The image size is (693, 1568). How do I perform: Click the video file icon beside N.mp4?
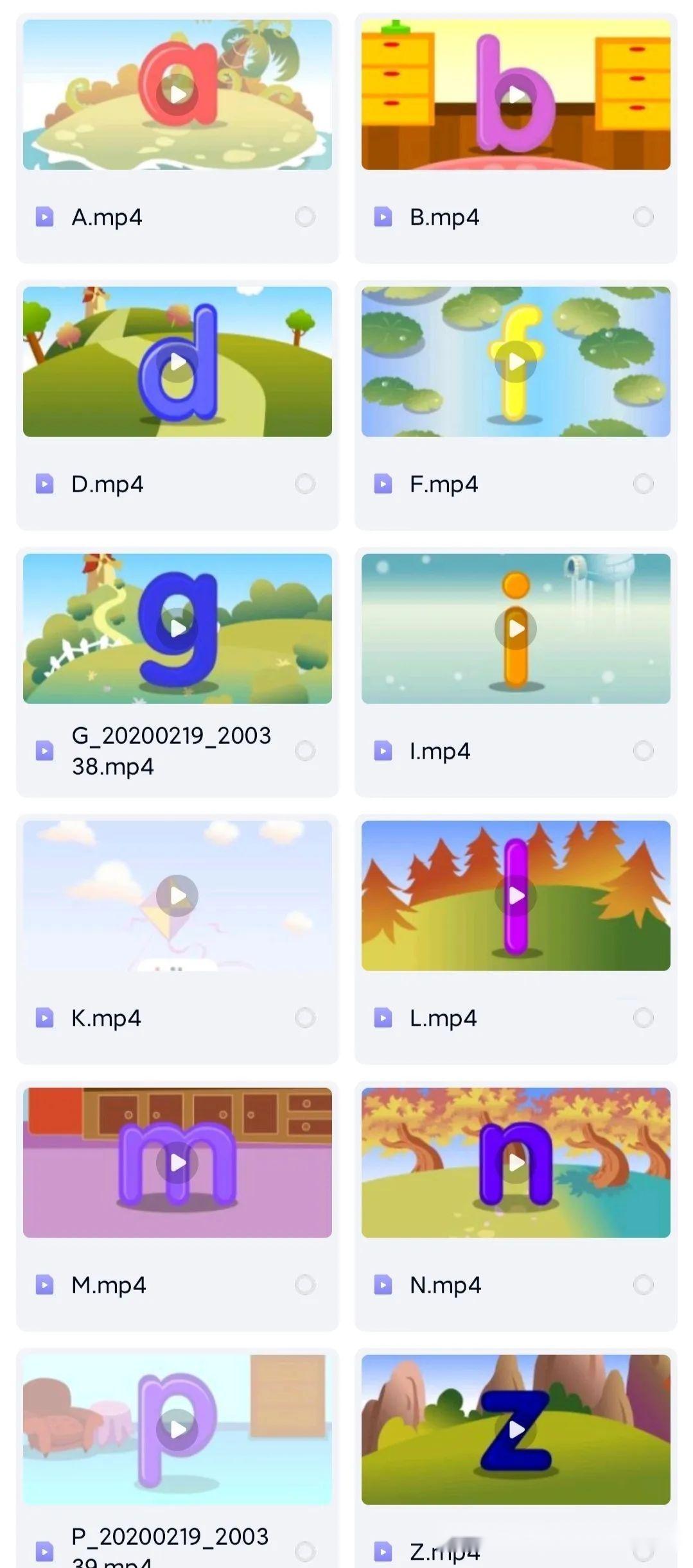pyautogui.click(x=383, y=1285)
